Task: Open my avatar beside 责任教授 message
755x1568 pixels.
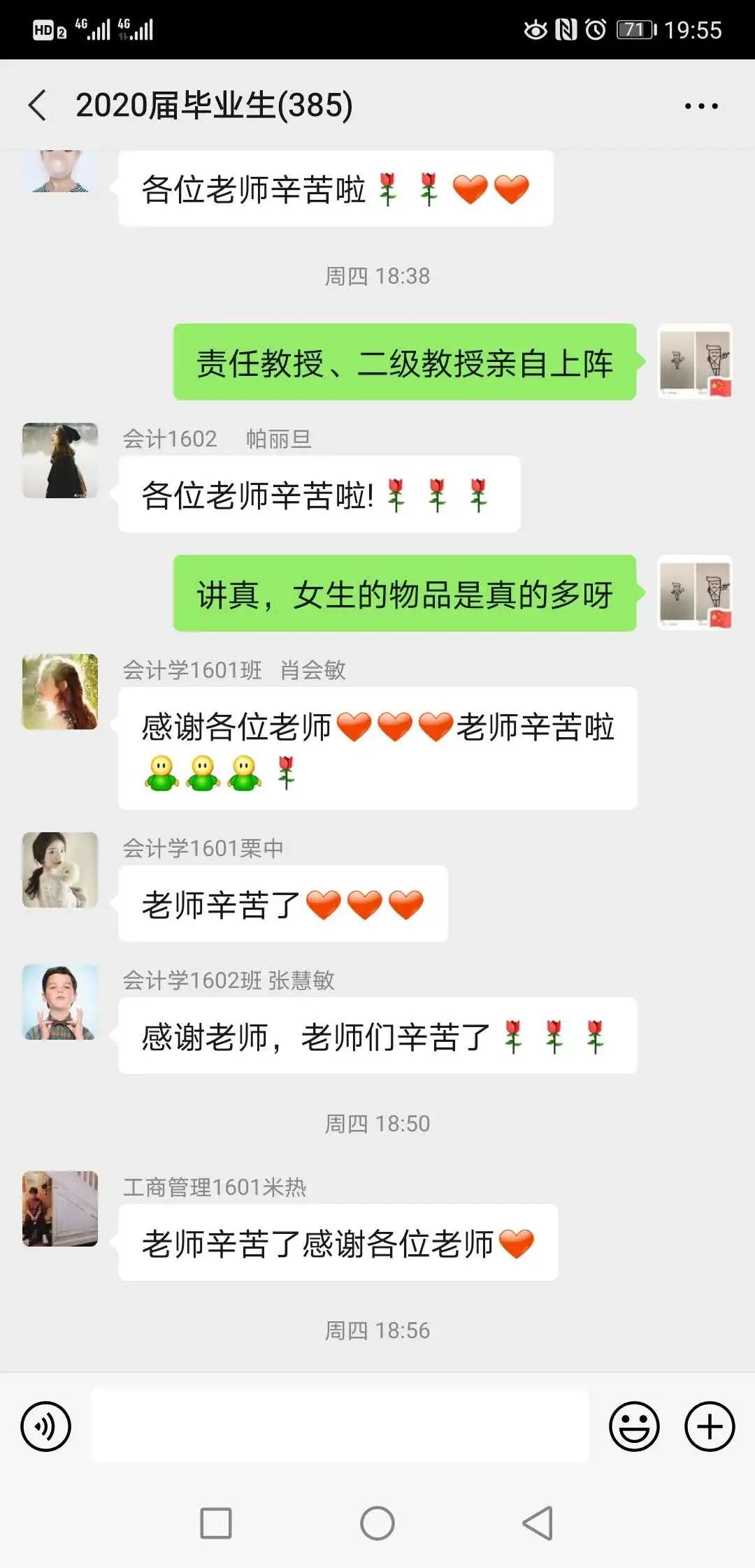Action: tap(695, 361)
